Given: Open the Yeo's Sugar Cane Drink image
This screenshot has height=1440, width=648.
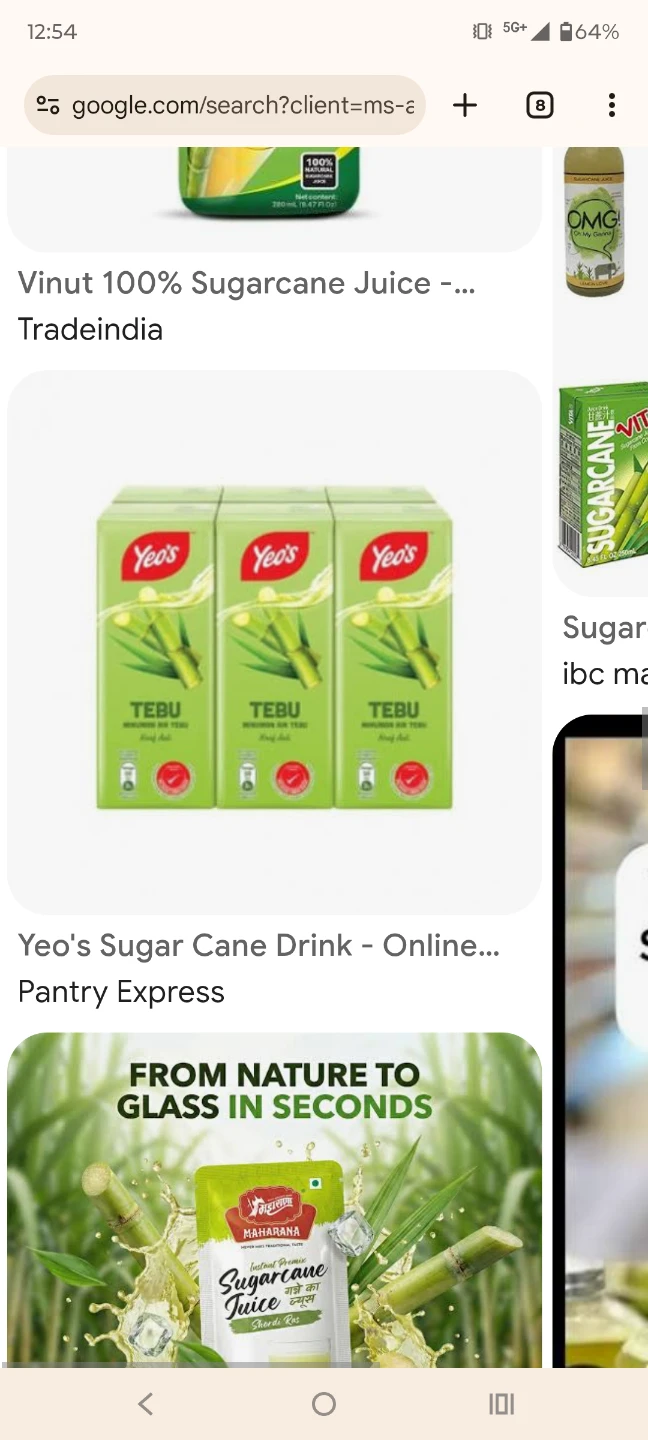Looking at the screenshot, I should (x=275, y=642).
